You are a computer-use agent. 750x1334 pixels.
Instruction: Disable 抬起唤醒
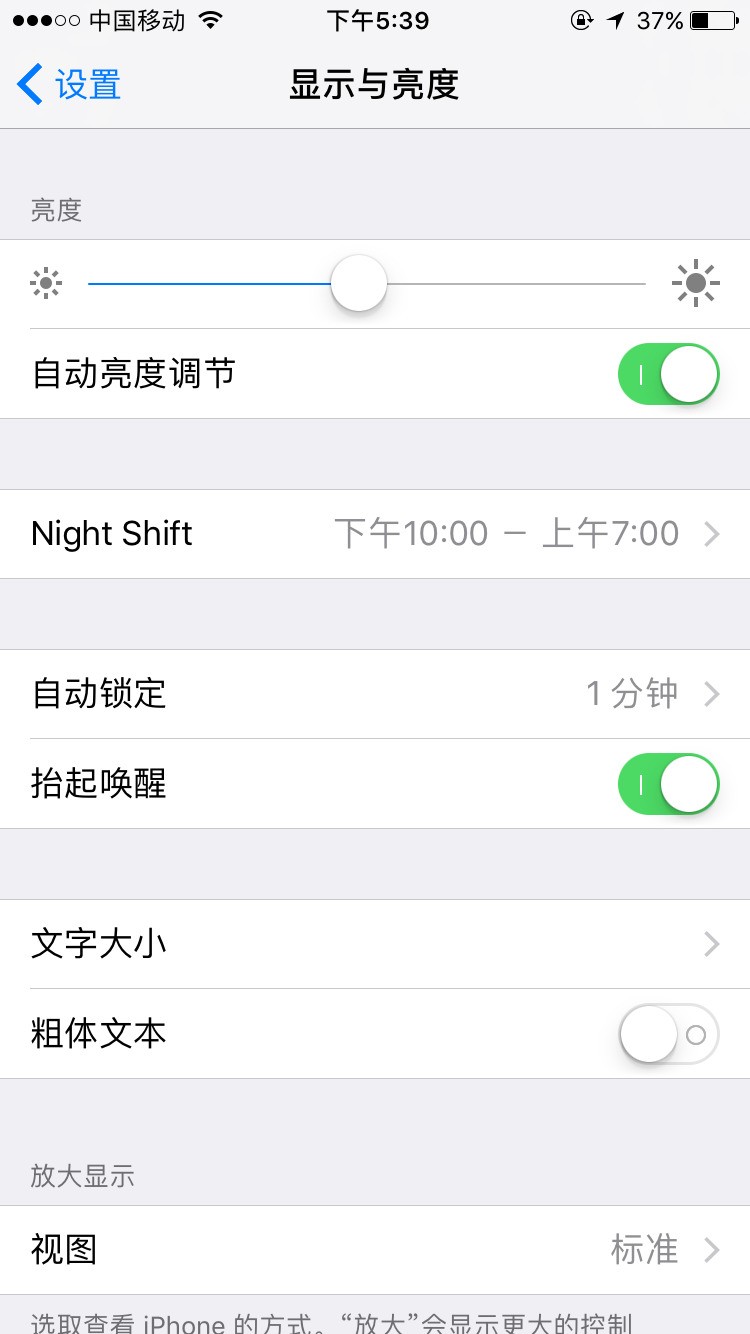[x=668, y=784]
